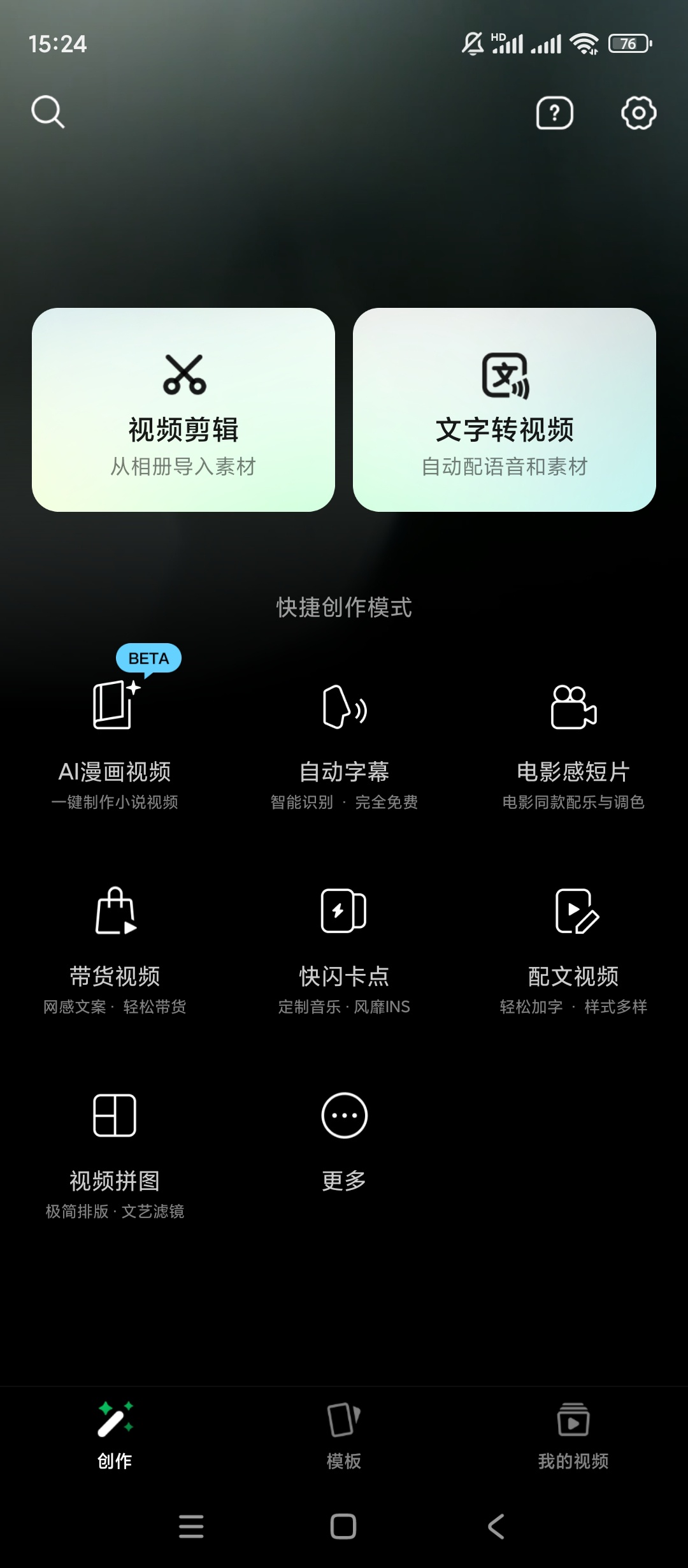
Task: Tap the system home button
Action: click(x=343, y=1527)
